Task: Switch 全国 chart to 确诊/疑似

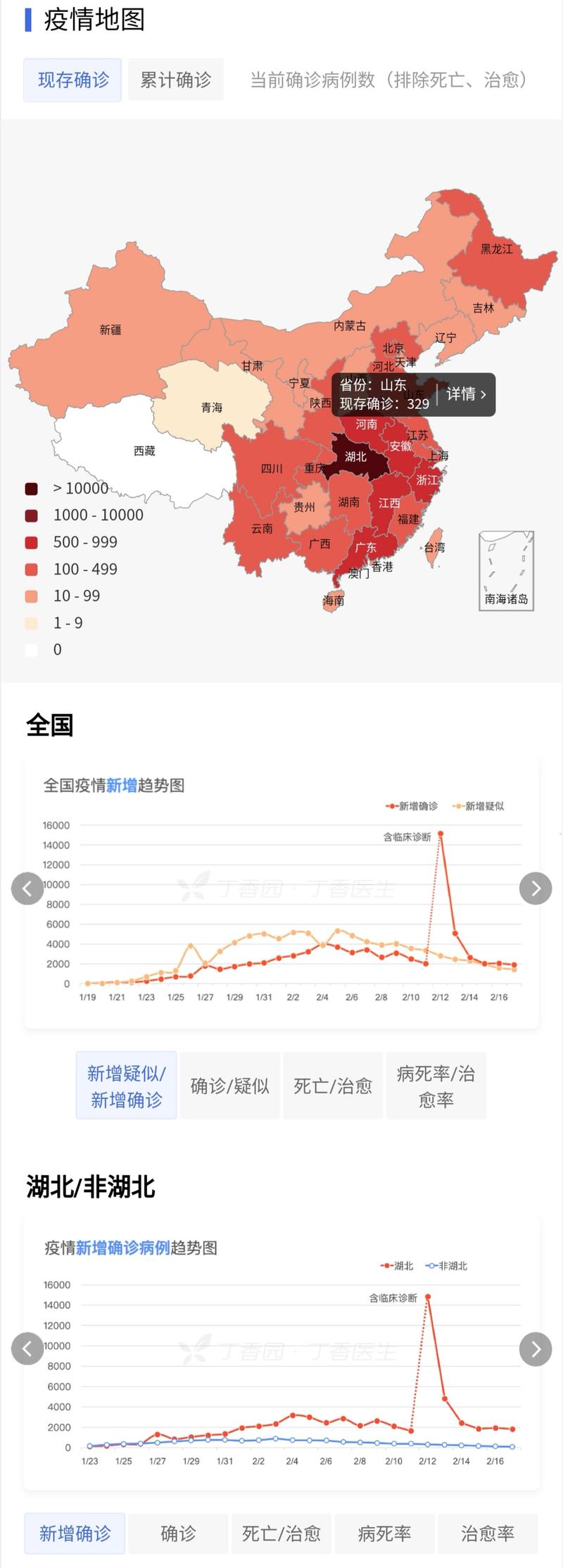Action: point(230,1086)
